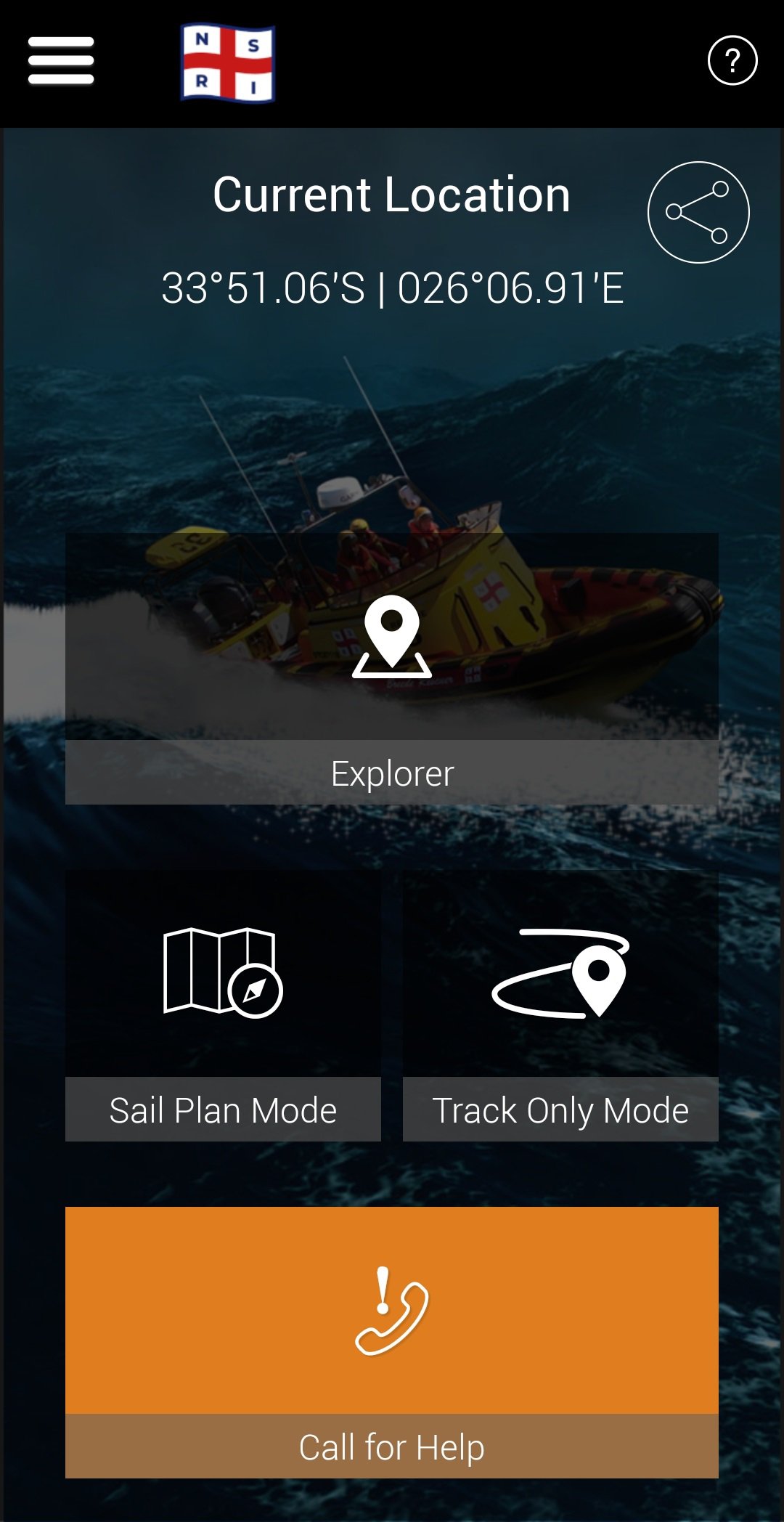Tap the Explorer label
The width and height of the screenshot is (784, 1522).
tap(392, 774)
